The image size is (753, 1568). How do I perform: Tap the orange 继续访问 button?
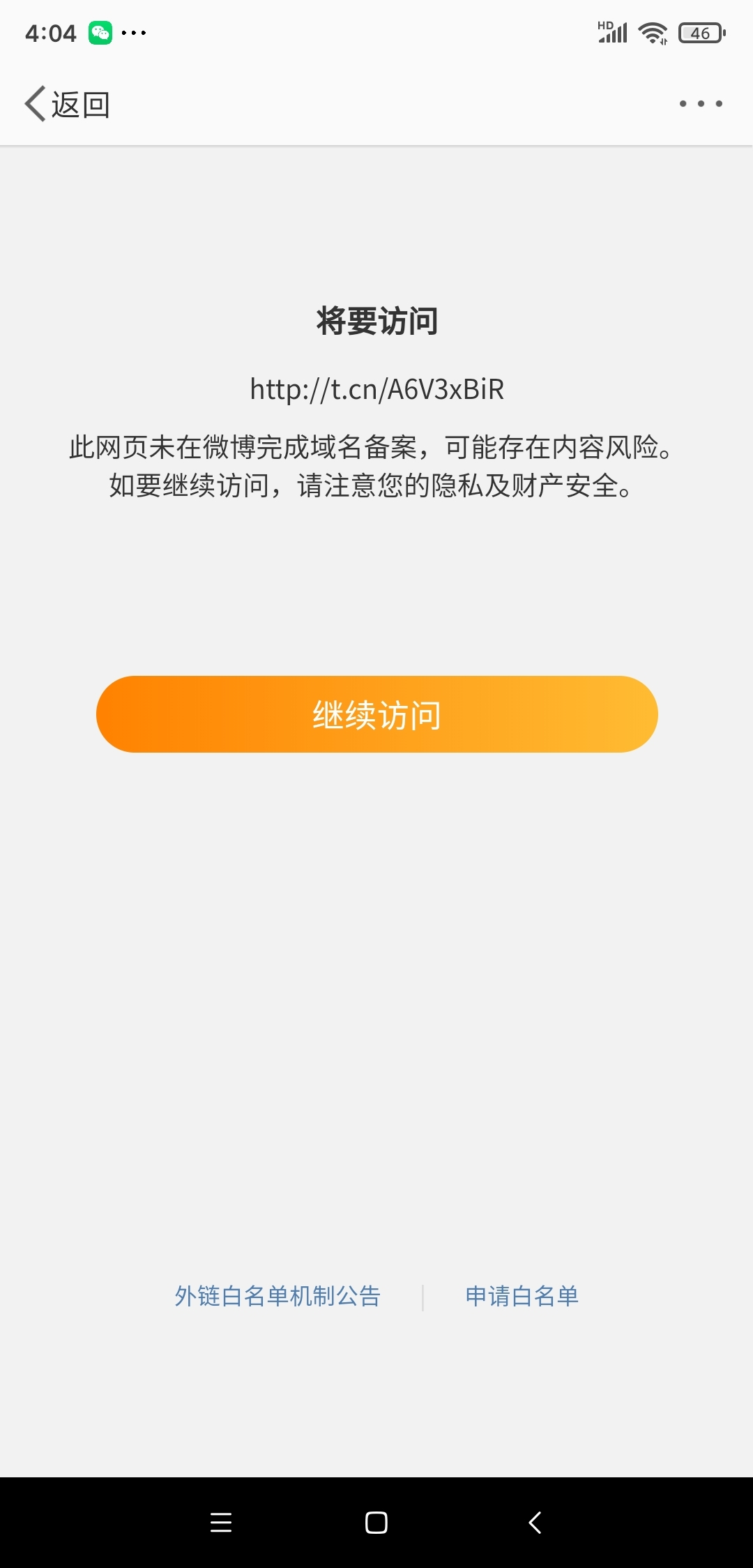(x=376, y=714)
